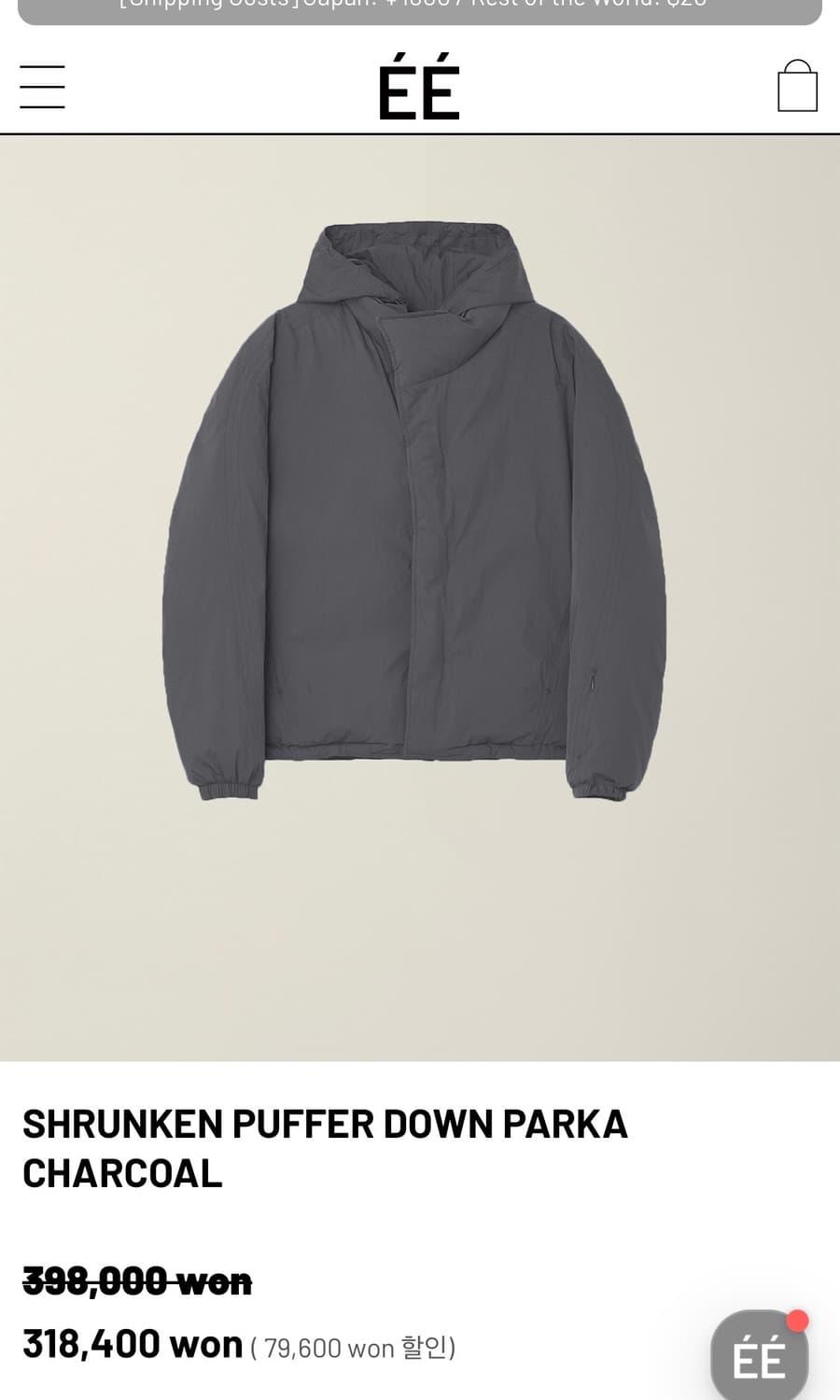The image size is (840, 1400).
Task: Open the shopping bag cart
Action: 797,87
